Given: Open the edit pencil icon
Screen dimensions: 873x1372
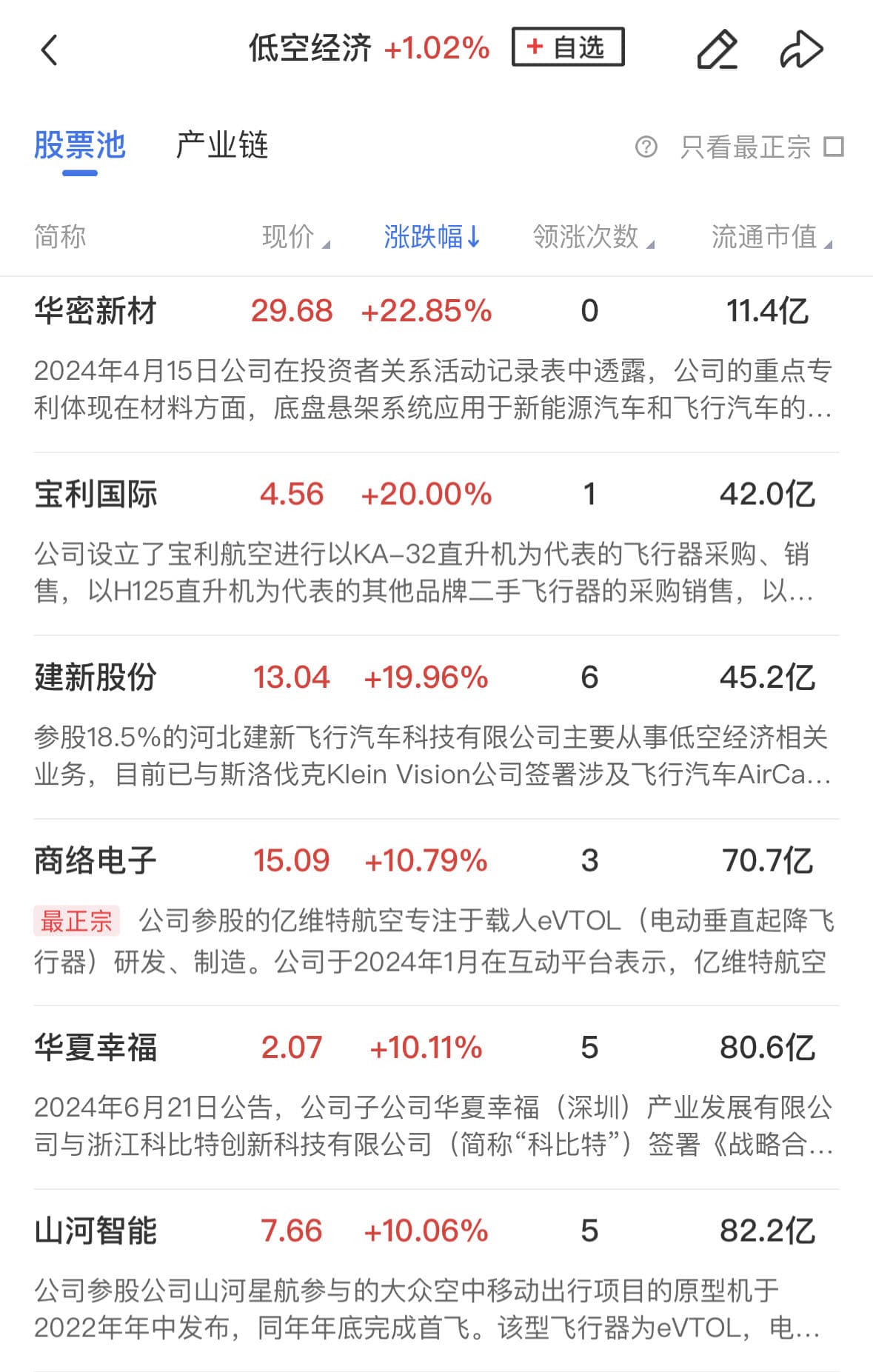Looking at the screenshot, I should click(x=717, y=50).
